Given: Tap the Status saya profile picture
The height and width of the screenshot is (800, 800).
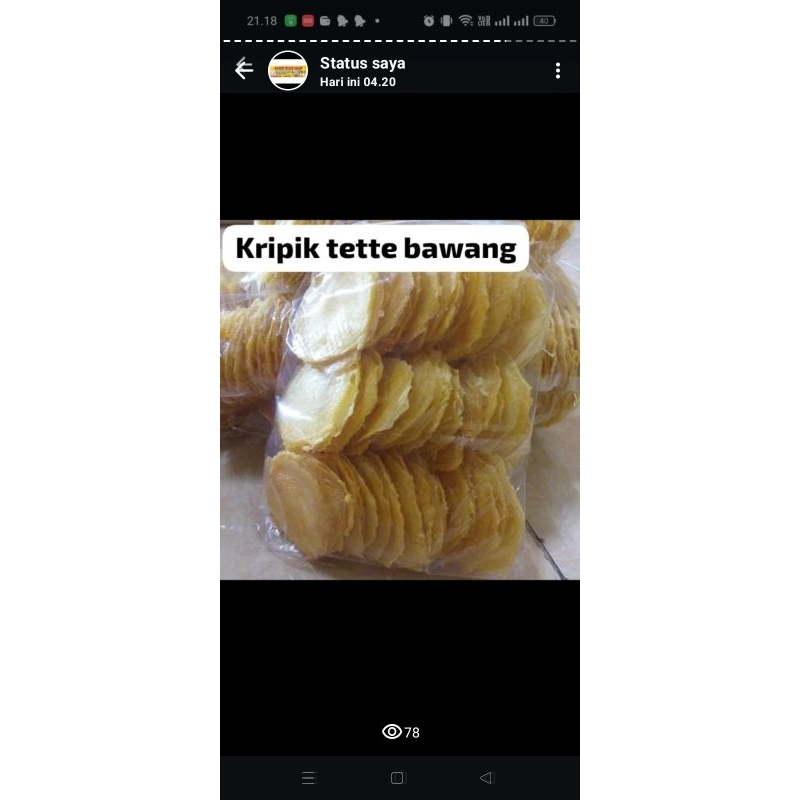Looking at the screenshot, I should pos(288,70).
